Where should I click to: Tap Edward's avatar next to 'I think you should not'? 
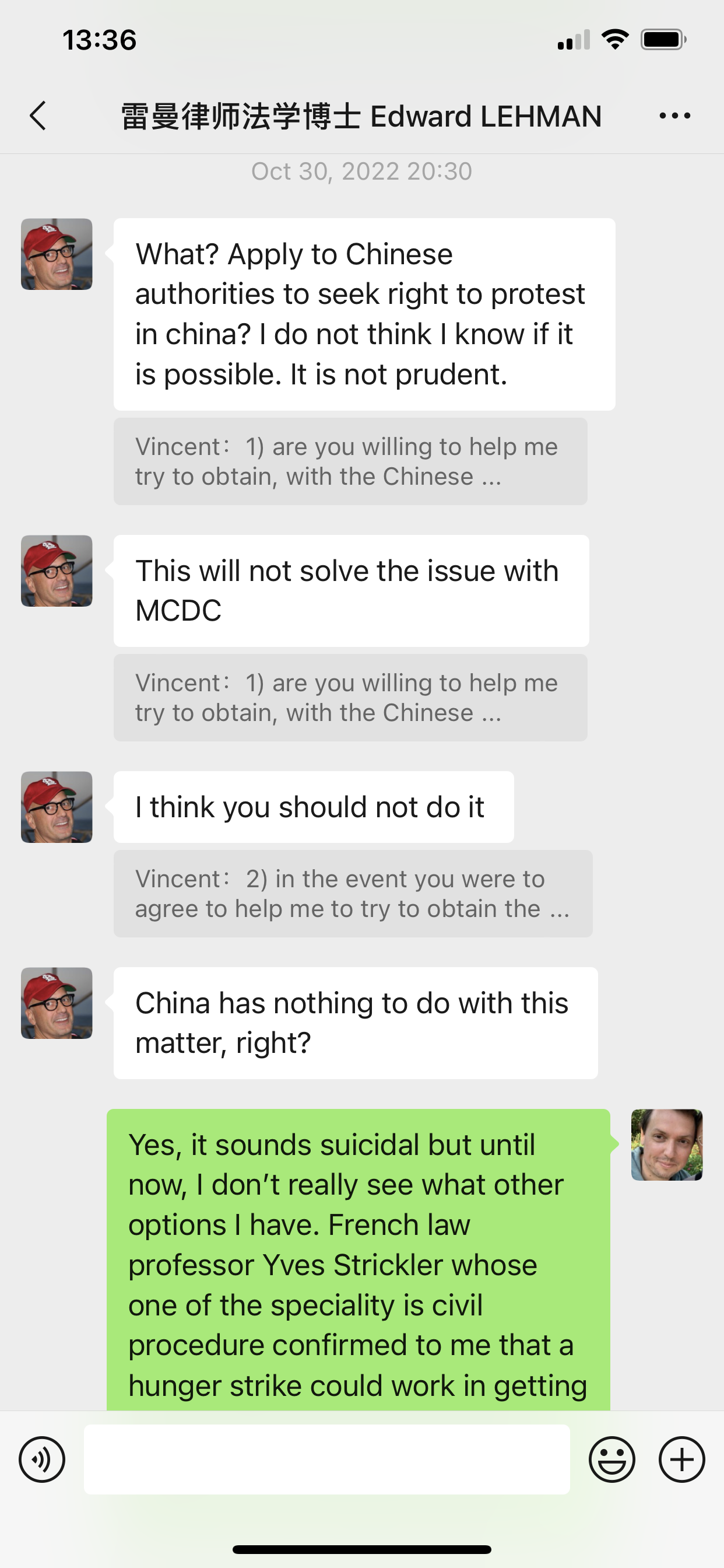coord(57,807)
